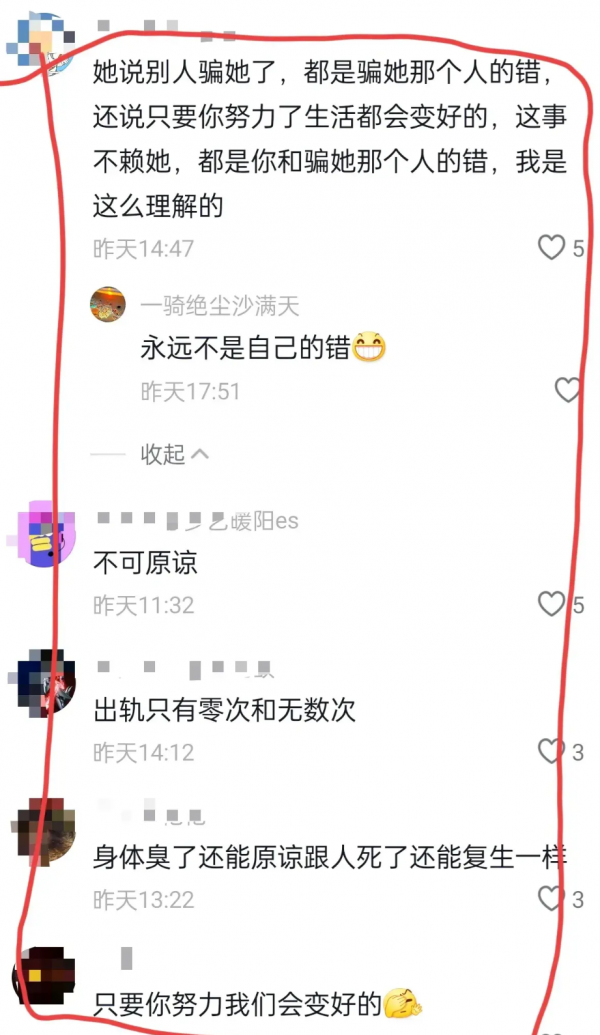This screenshot has height=1035, width=600.
Task: Like the comment 出轨只有零次和无数次
Action: [x=552, y=751]
